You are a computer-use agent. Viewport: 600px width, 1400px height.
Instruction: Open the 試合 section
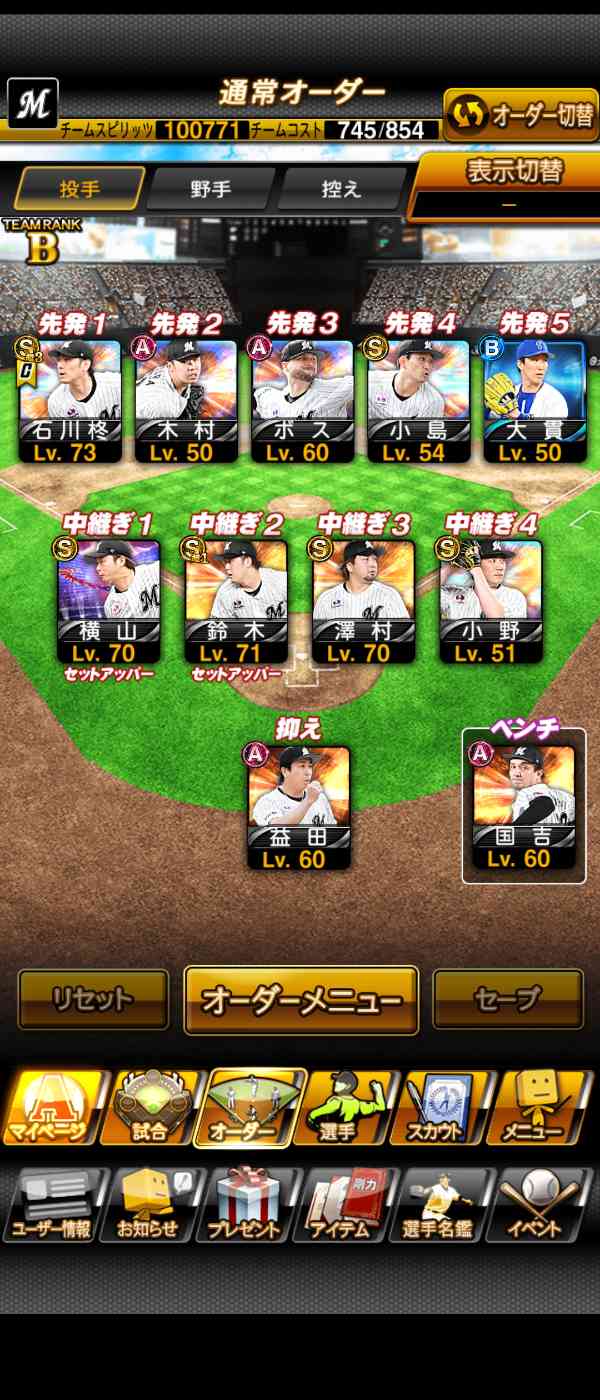(149, 1108)
